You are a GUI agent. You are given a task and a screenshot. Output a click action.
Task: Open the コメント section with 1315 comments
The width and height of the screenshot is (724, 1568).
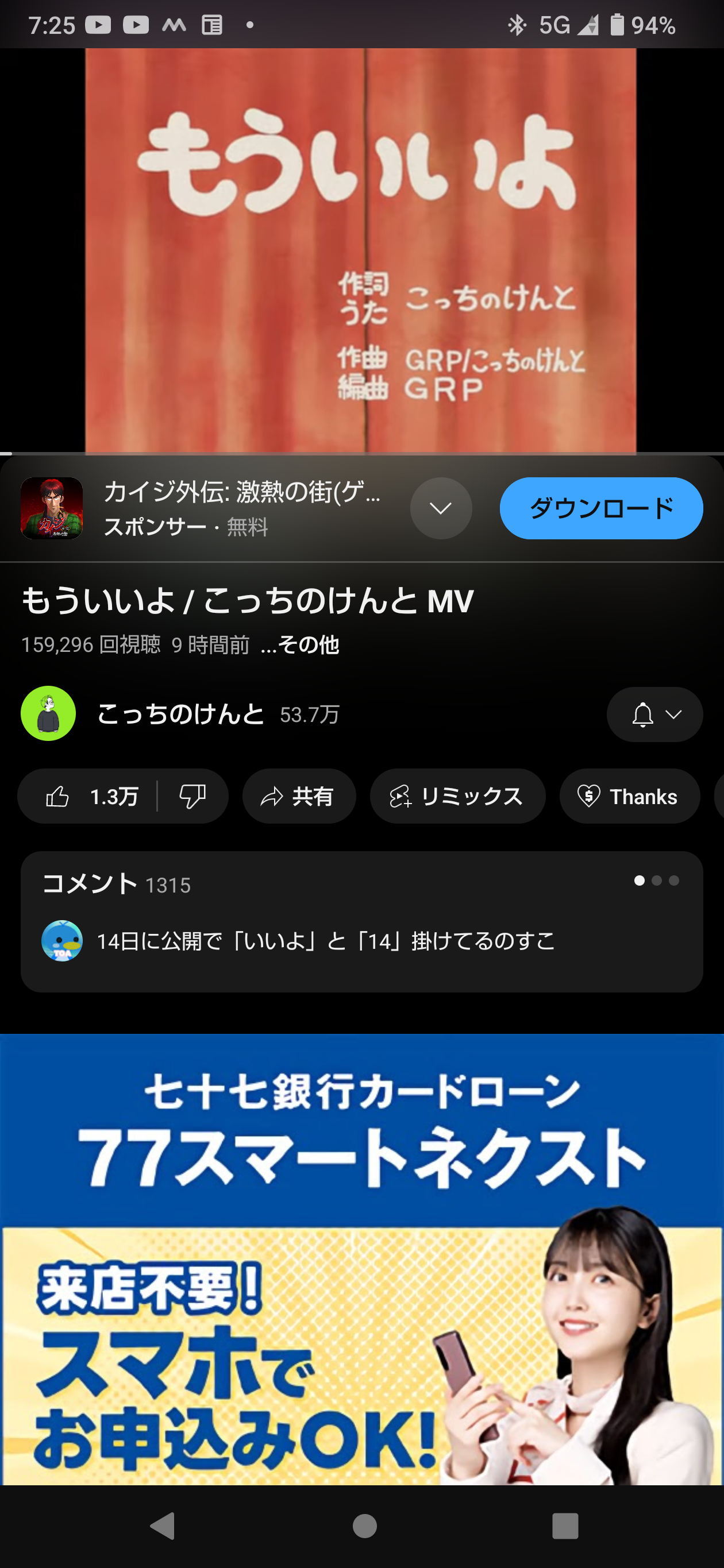(361, 921)
